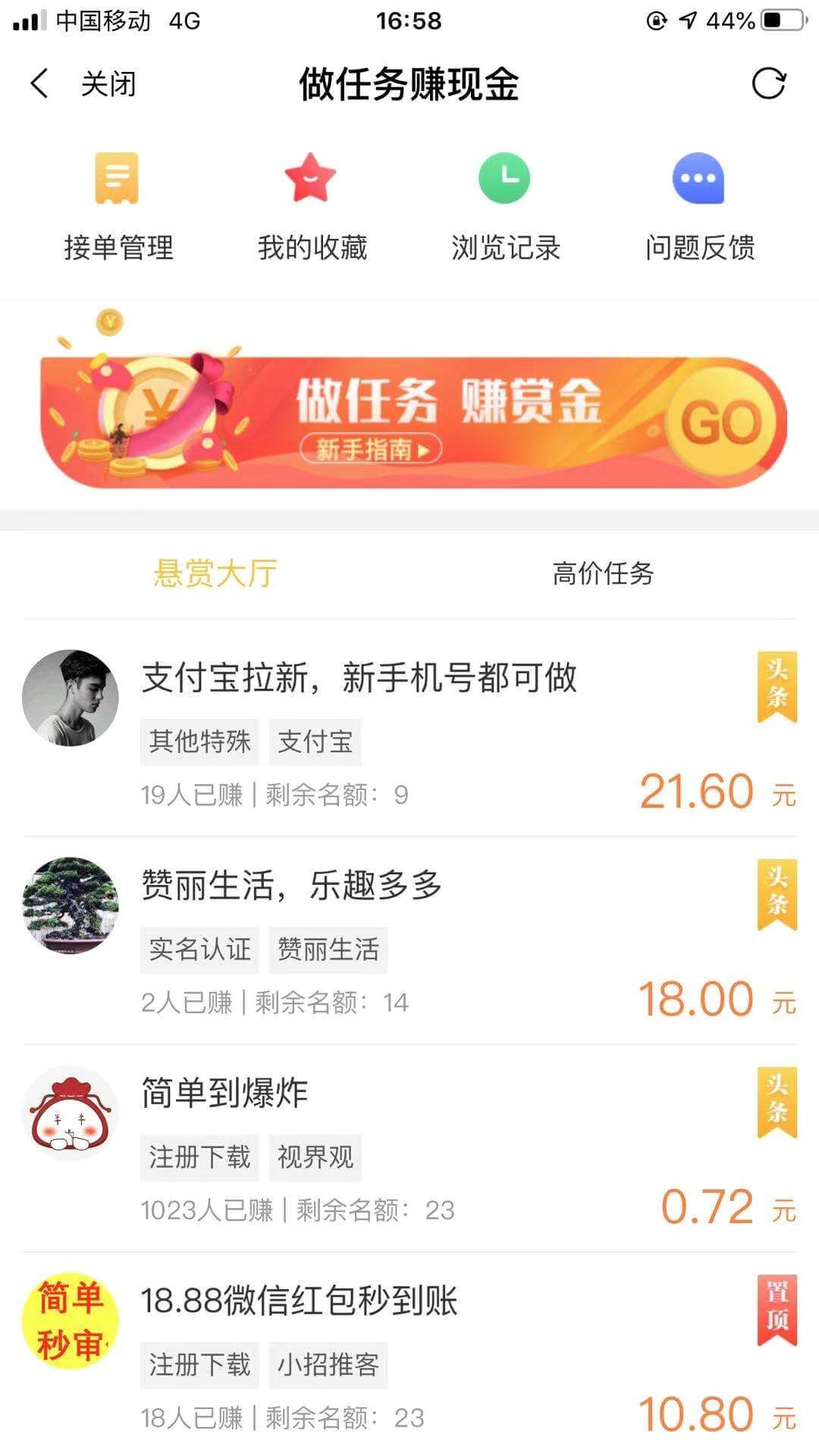Open 接单管理 order management
Image resolution: width=819 pixels, height=1456 pixels.
click(118, 206)
